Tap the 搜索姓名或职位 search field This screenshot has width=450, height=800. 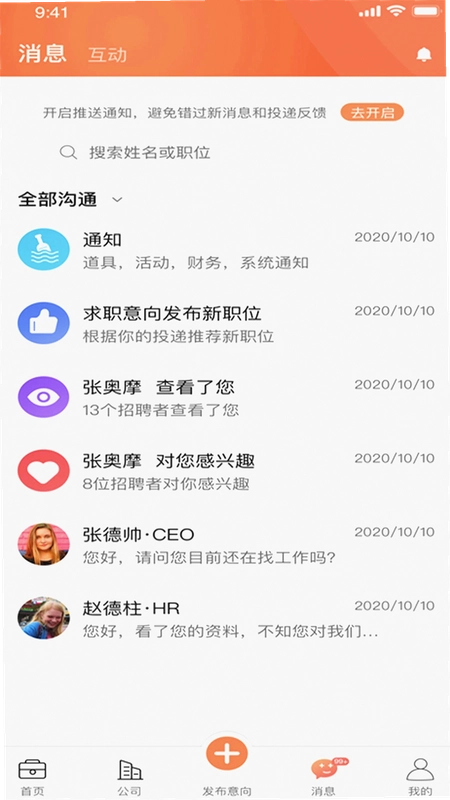pyautogui.click(x=224, y=152)
